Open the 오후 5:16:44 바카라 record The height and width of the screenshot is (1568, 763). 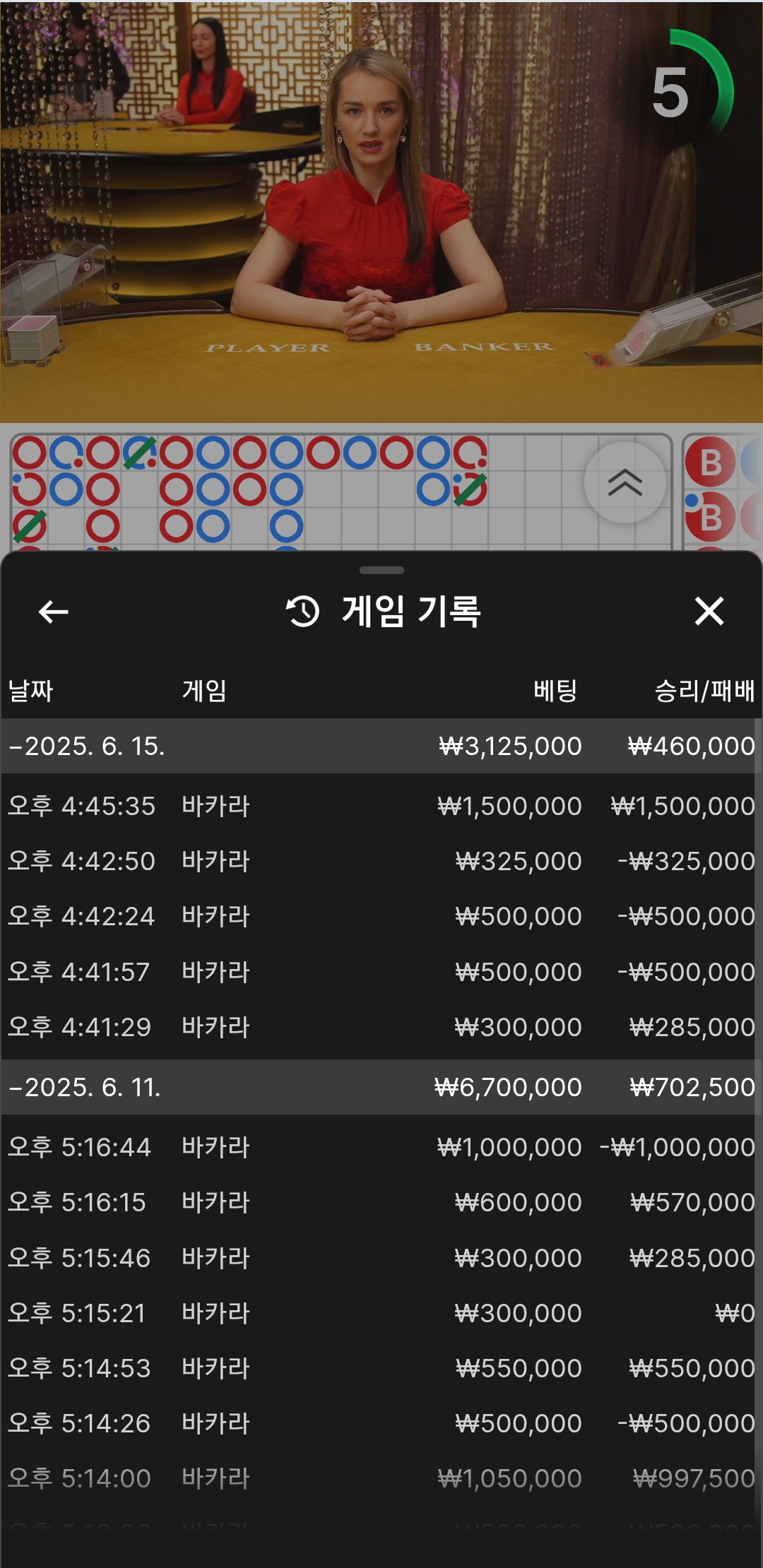click(381, 1147)
